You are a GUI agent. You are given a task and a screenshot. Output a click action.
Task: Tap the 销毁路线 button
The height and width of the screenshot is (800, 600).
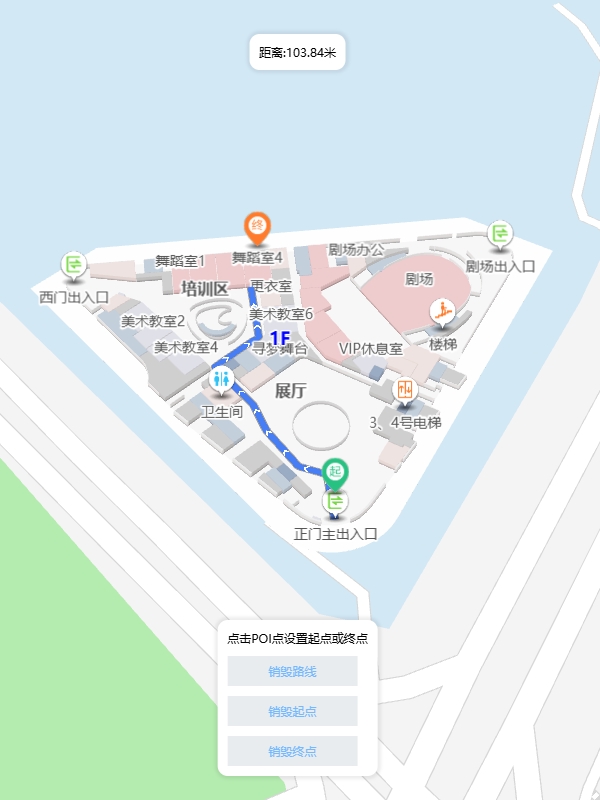[x=292, y=671]
